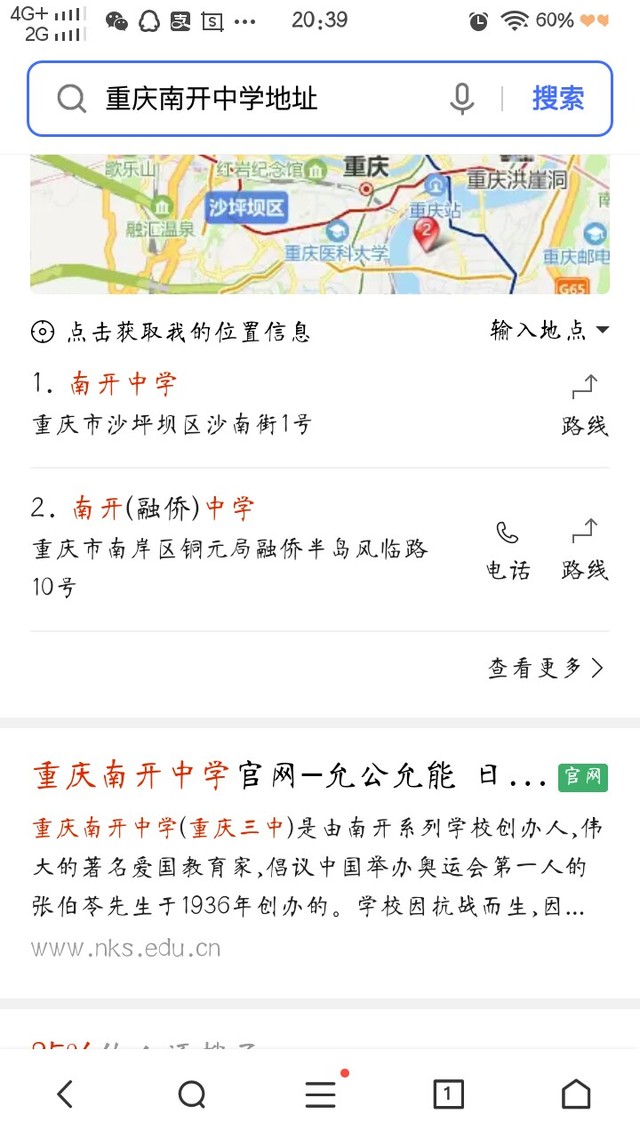Image resolution: width=640 pixels, height=1138 pixels.
Task: Go to the browser home page
Action: tap(576, 1093)
